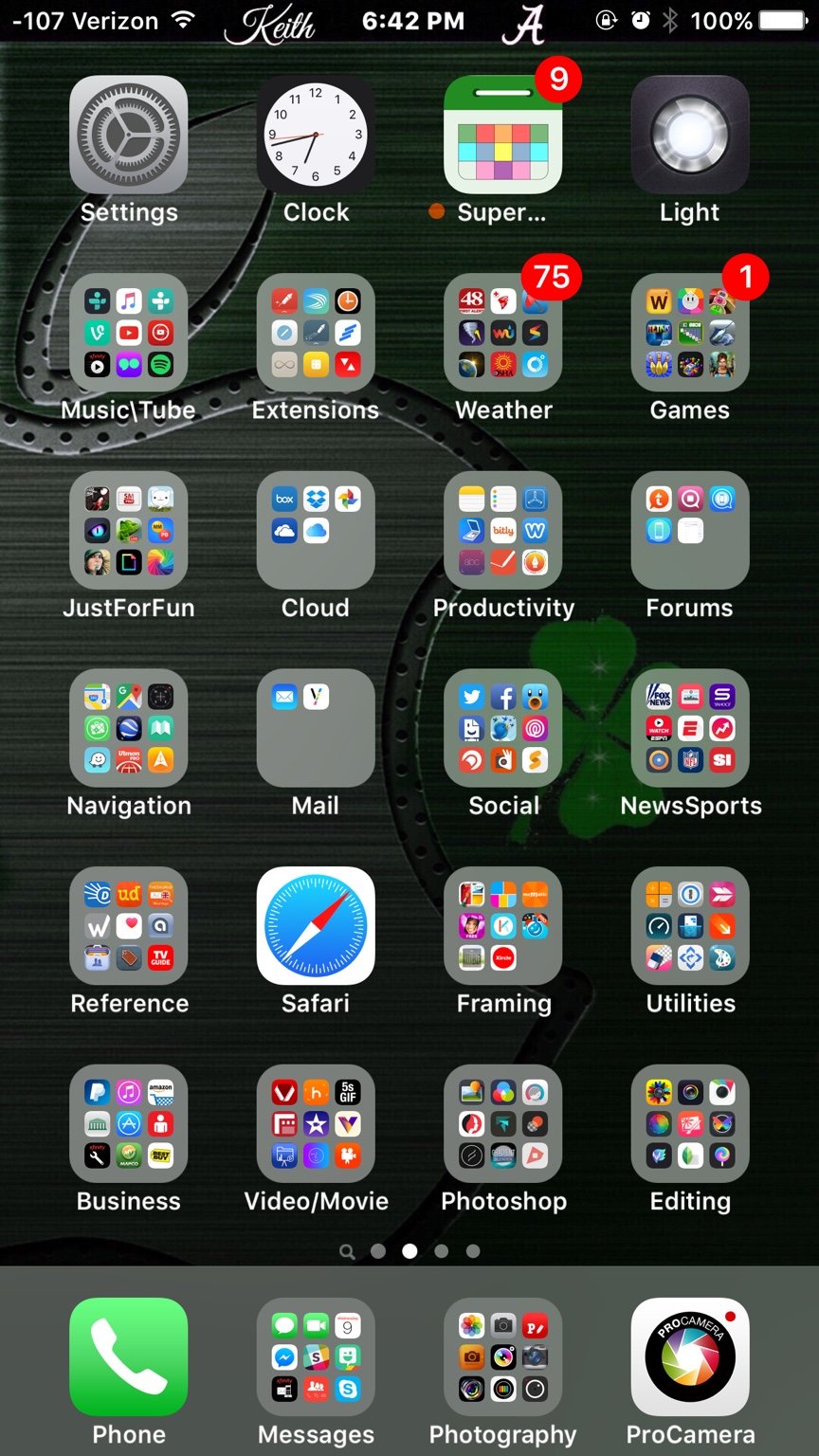Image resolution: width=819 pixels, height=1456 pixels.
Task: Launch Safari browser
Action: pos(316,926)
